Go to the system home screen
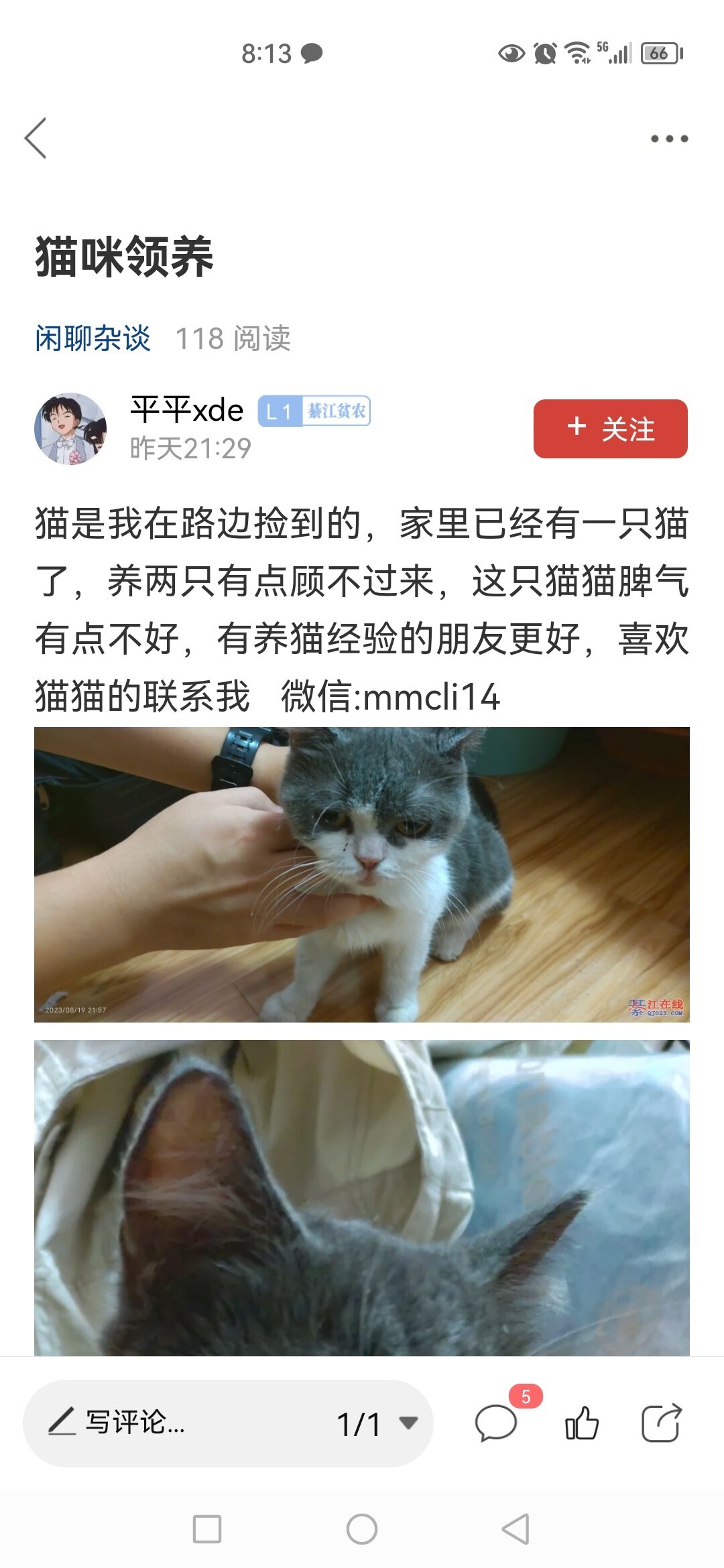The height and width of the screenshot is (1568, 724). 362,1529
